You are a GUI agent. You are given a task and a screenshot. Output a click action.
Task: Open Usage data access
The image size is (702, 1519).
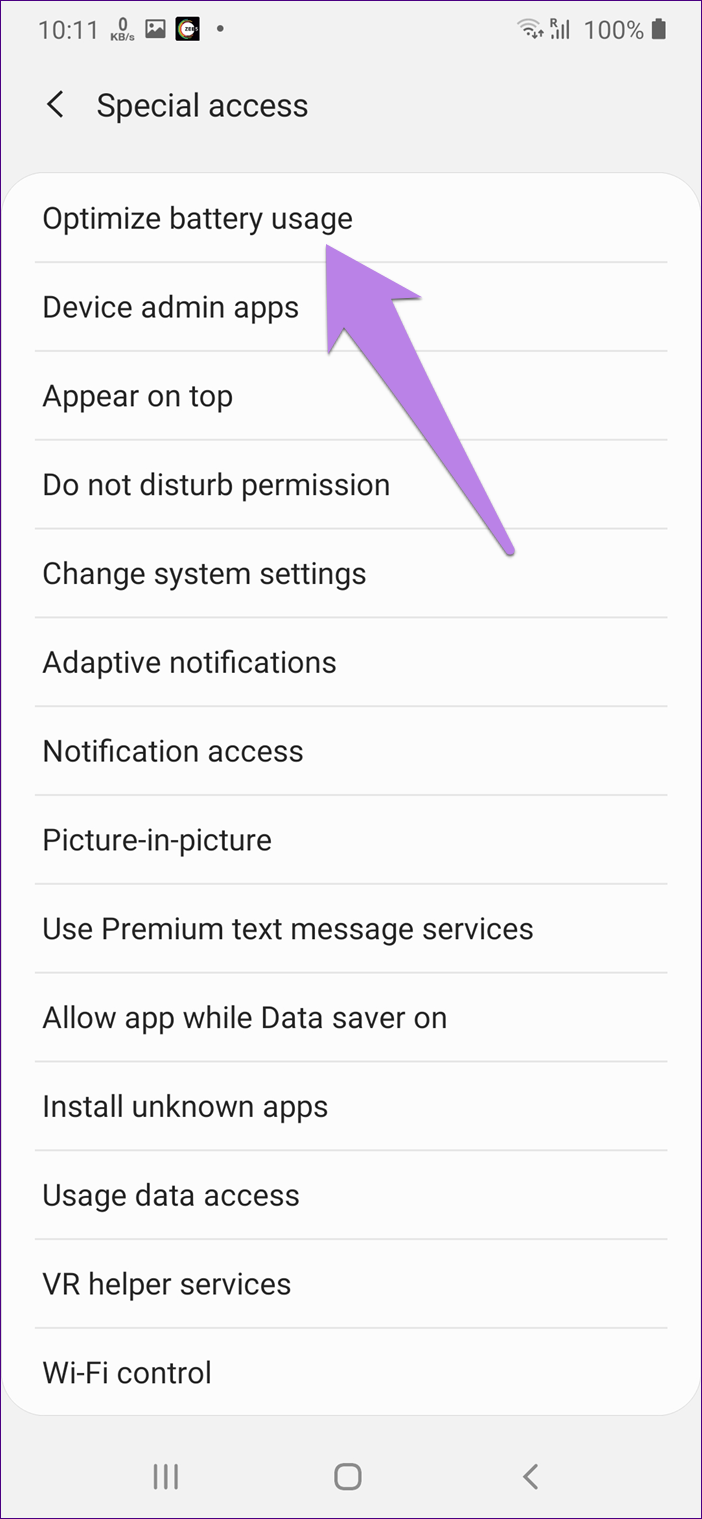(170, 1195)
